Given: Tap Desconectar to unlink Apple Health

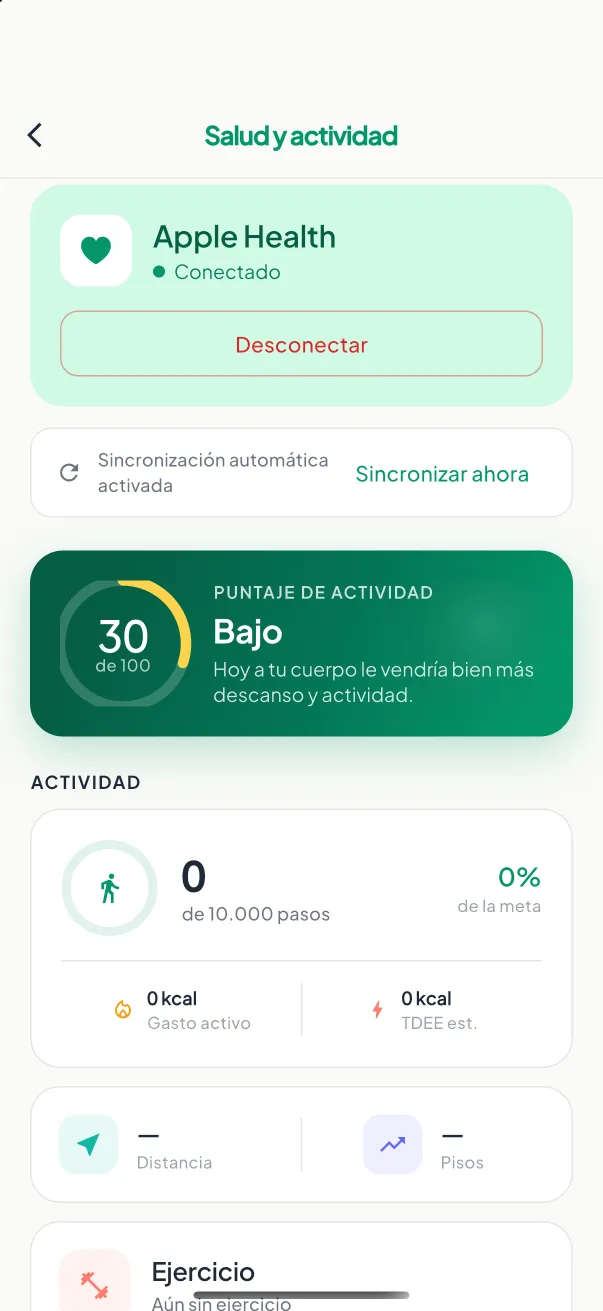Looking at the screenshot, I should tap(301, 344).
